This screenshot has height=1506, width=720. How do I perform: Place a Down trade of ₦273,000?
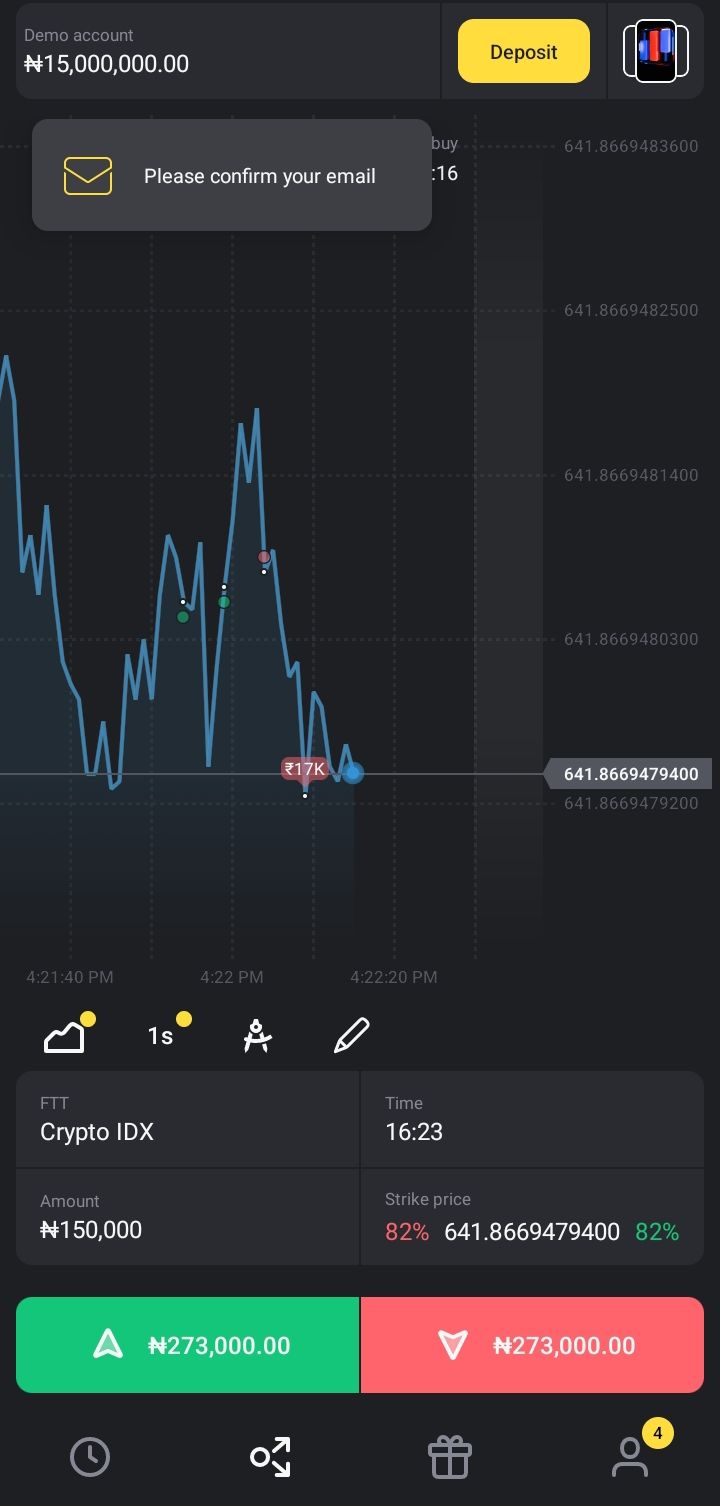pos(531,1344)
